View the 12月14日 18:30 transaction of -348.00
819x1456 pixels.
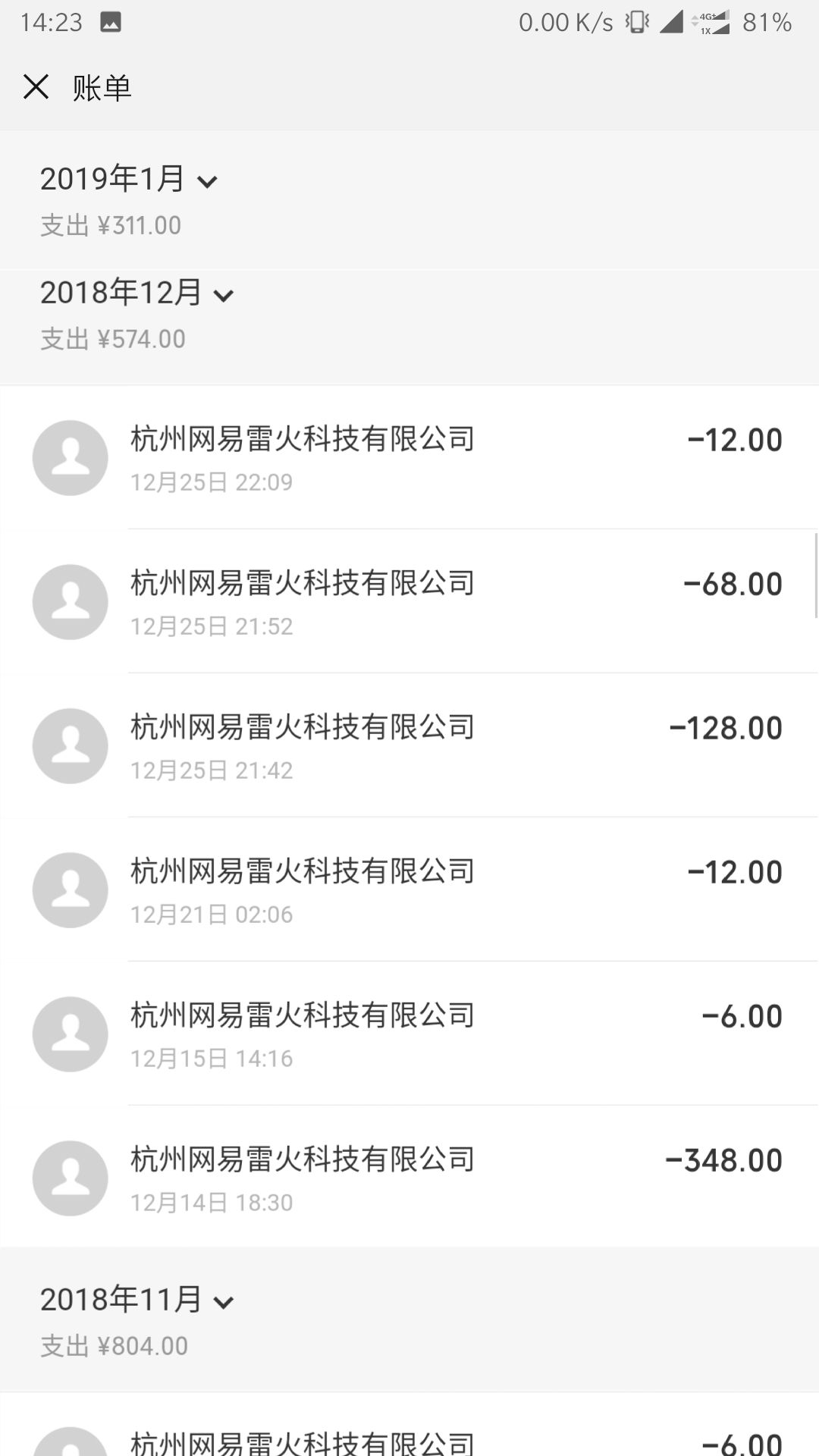pyautogui.click(x=409, y=1177)
